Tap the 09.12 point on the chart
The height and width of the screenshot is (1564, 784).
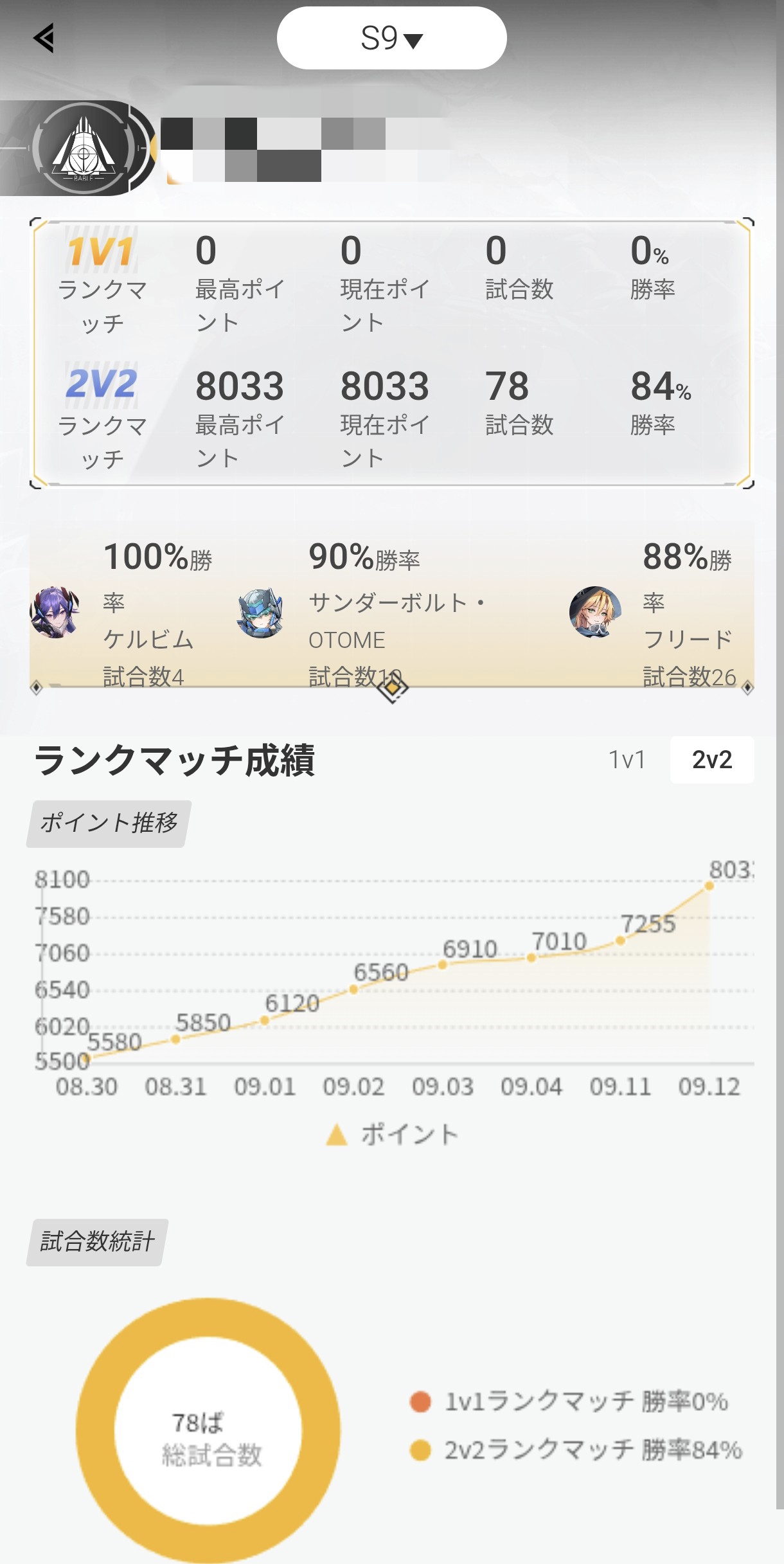pos(709,886)
